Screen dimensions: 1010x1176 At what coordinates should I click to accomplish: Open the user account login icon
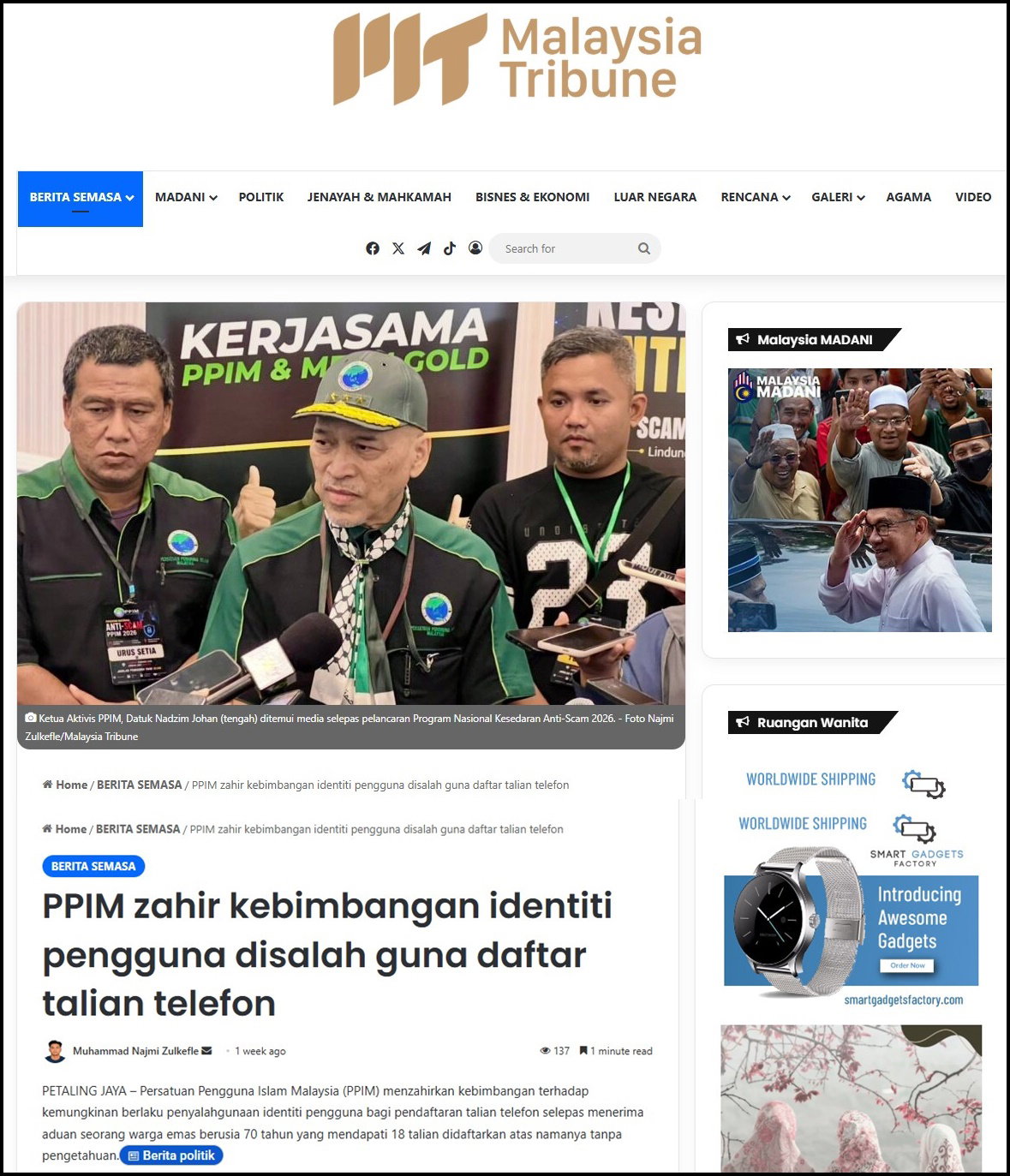475,248
